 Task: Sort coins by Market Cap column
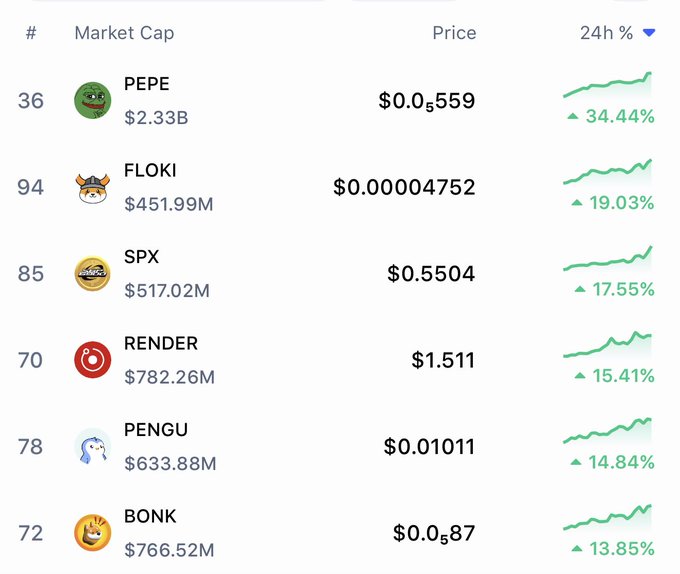coord(124,33)
